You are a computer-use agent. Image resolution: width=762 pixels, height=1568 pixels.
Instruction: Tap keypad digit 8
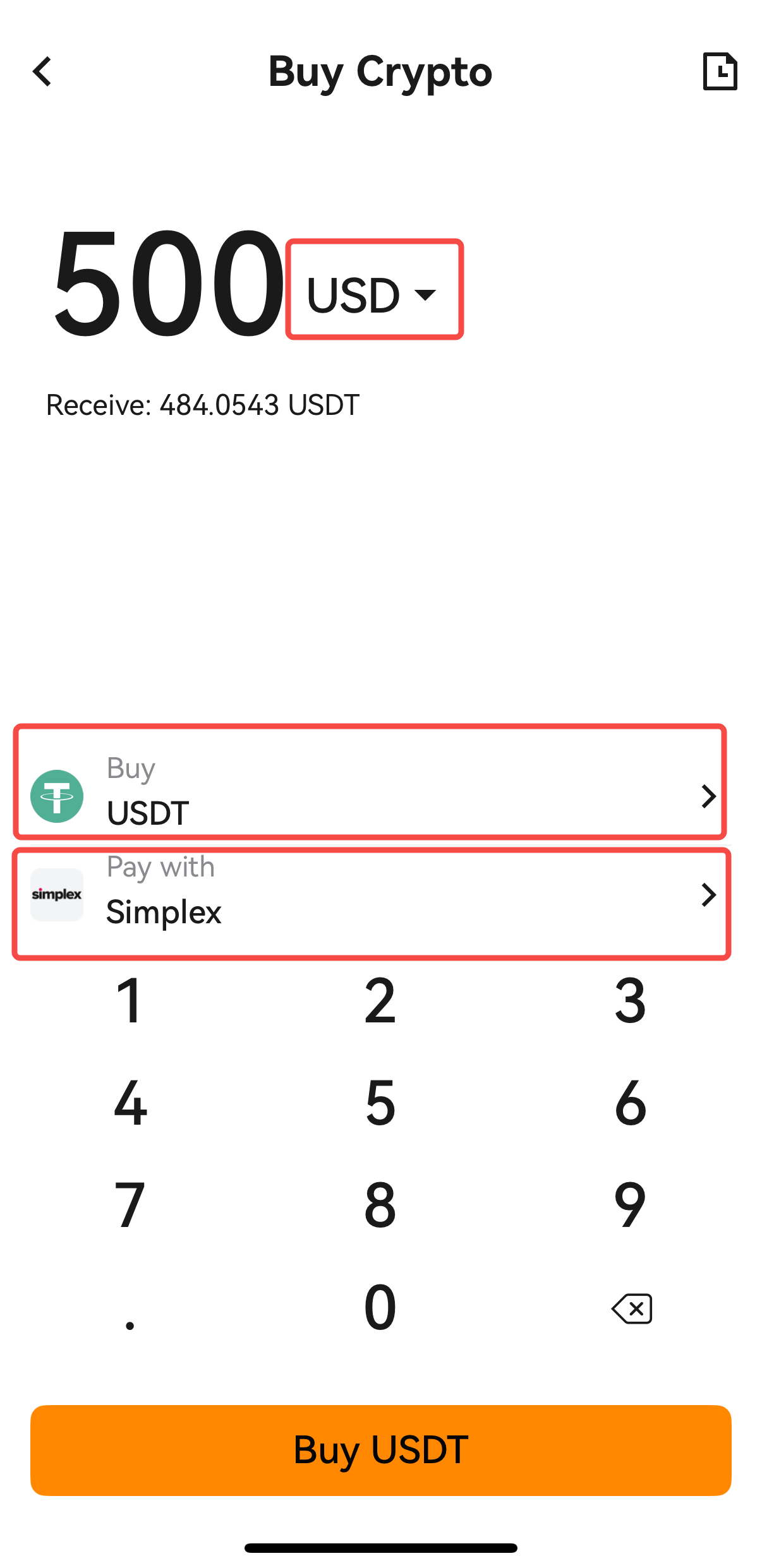click(x=380, y=1204)
